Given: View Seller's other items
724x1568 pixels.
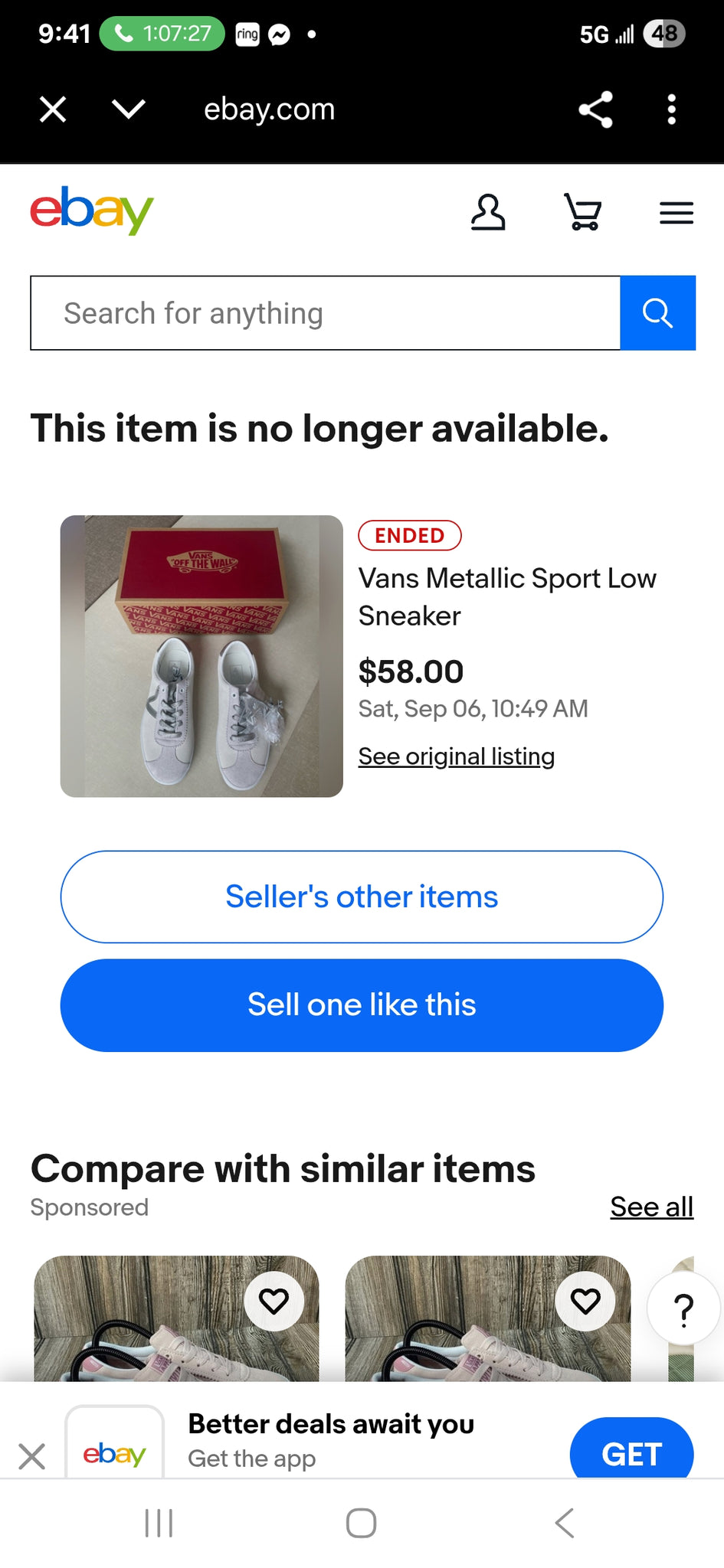Looking at the screenshot, I should point(362,897).
